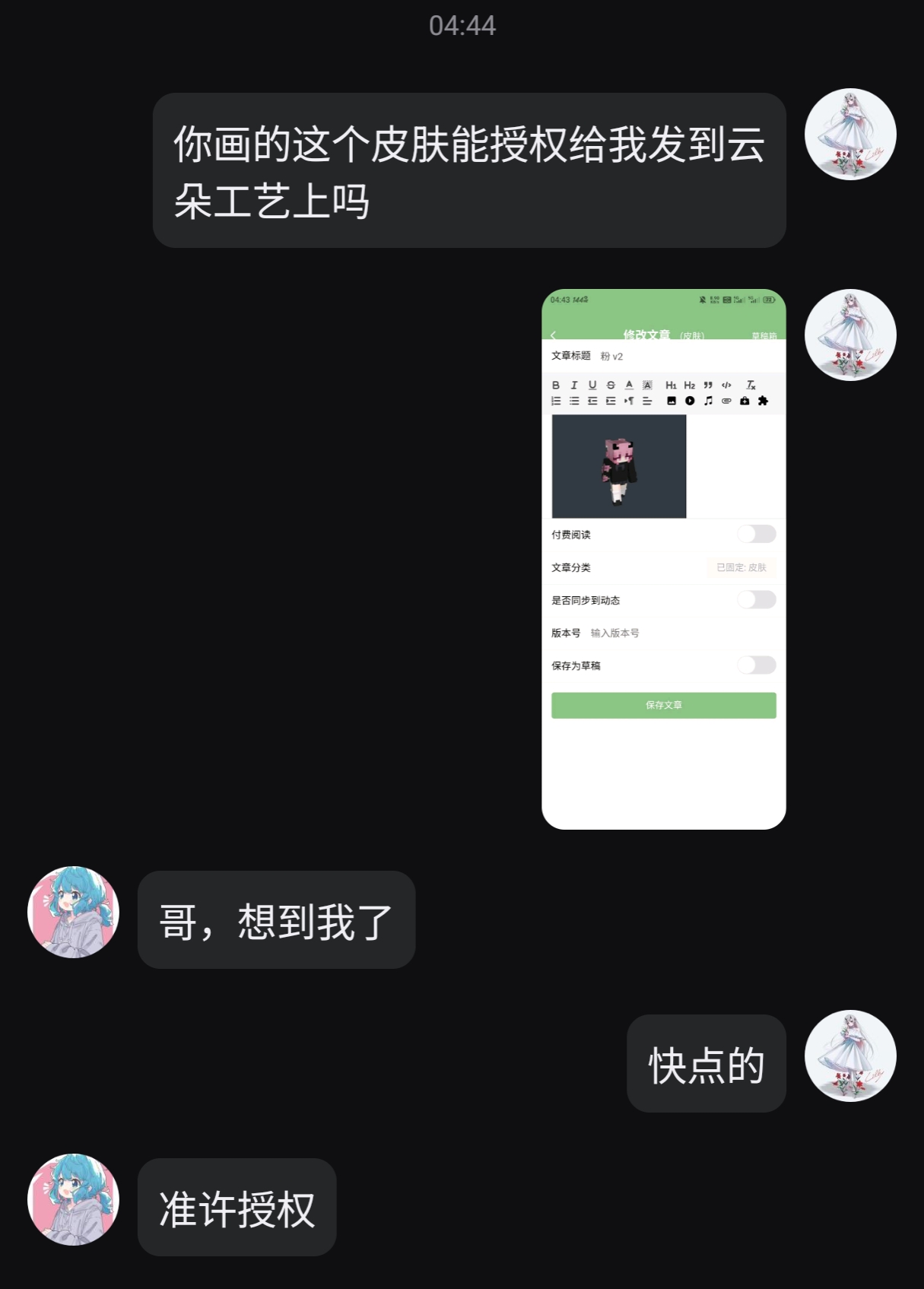Tap the avatar next to "准许授权"

pos(73,1199)
